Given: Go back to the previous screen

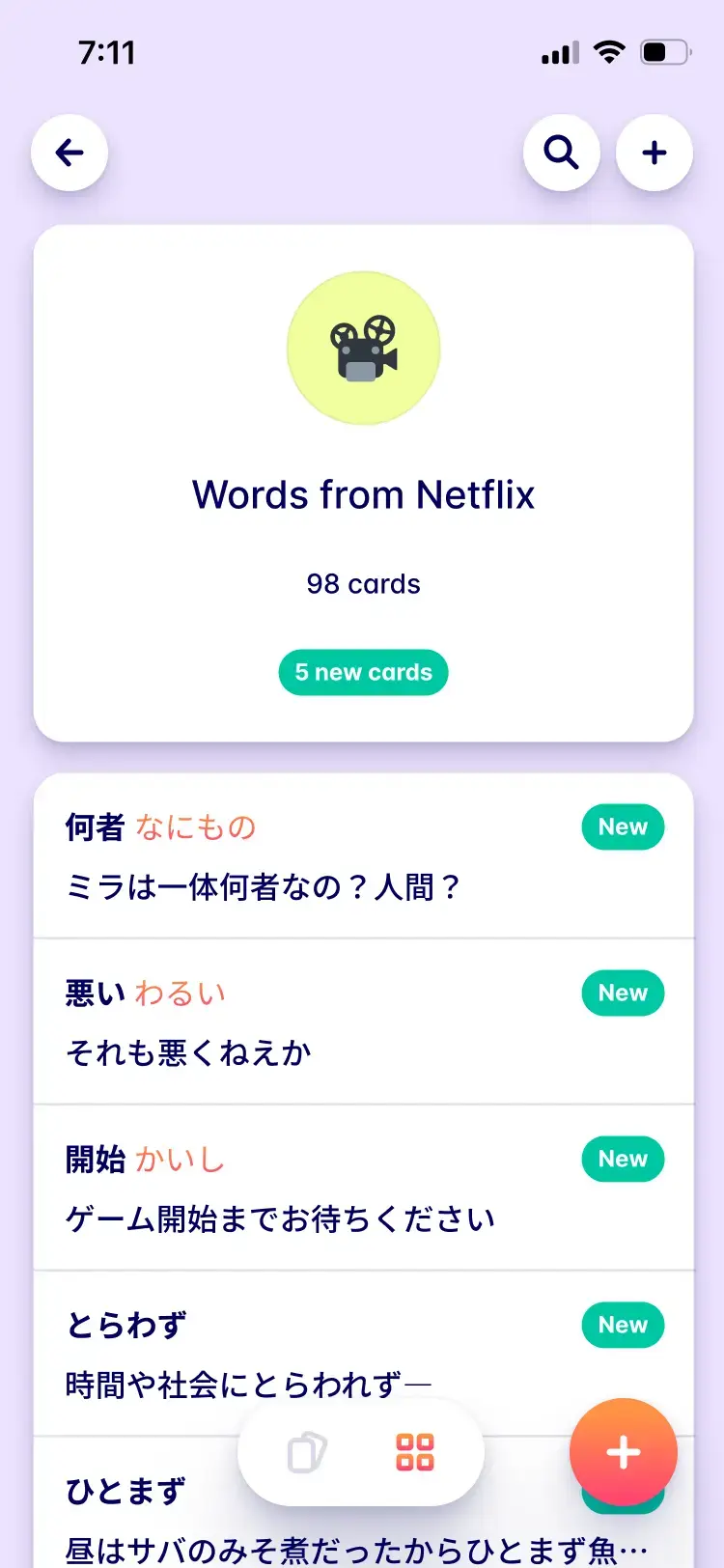Looking at the screenshot, I should (x=70, y=153).
